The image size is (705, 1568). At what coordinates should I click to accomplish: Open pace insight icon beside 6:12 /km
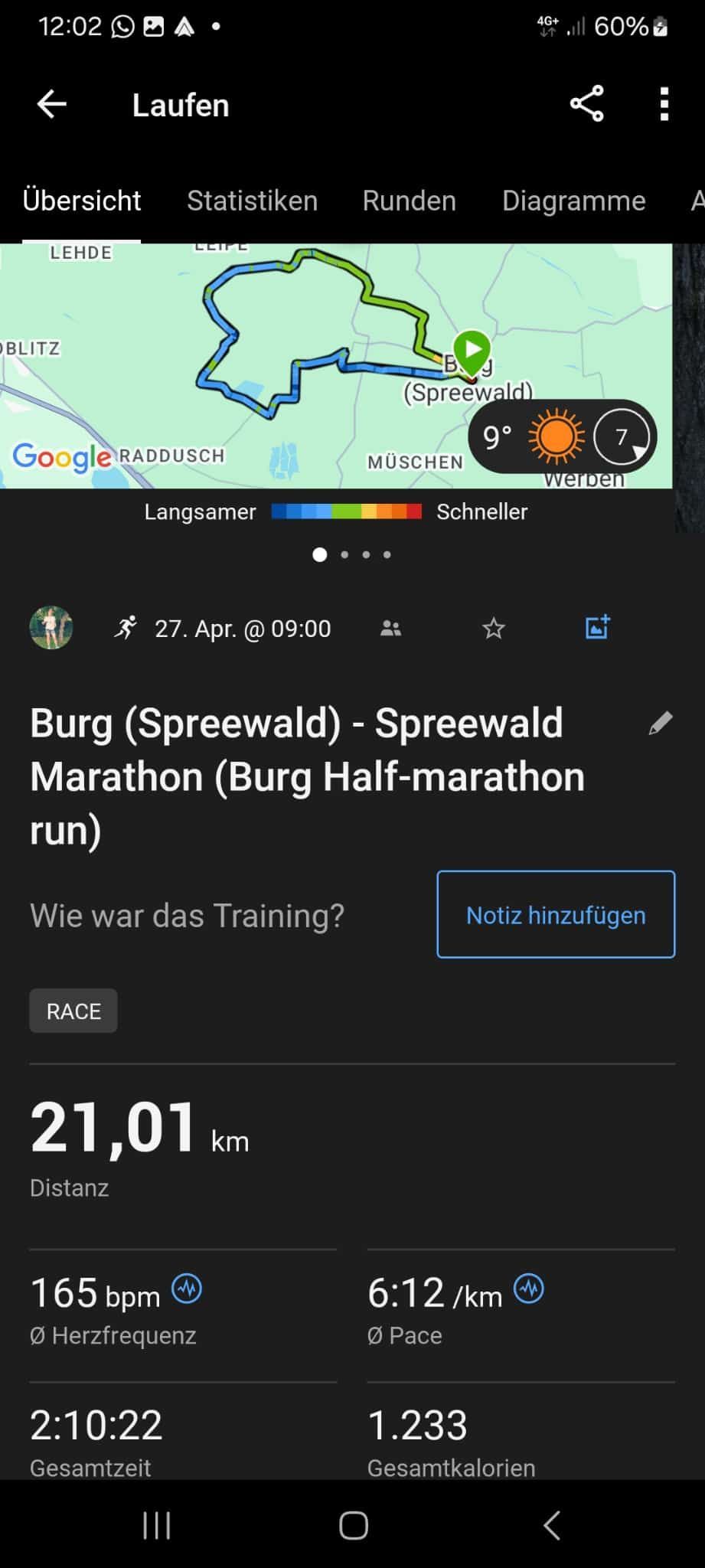pos(529,1289)
